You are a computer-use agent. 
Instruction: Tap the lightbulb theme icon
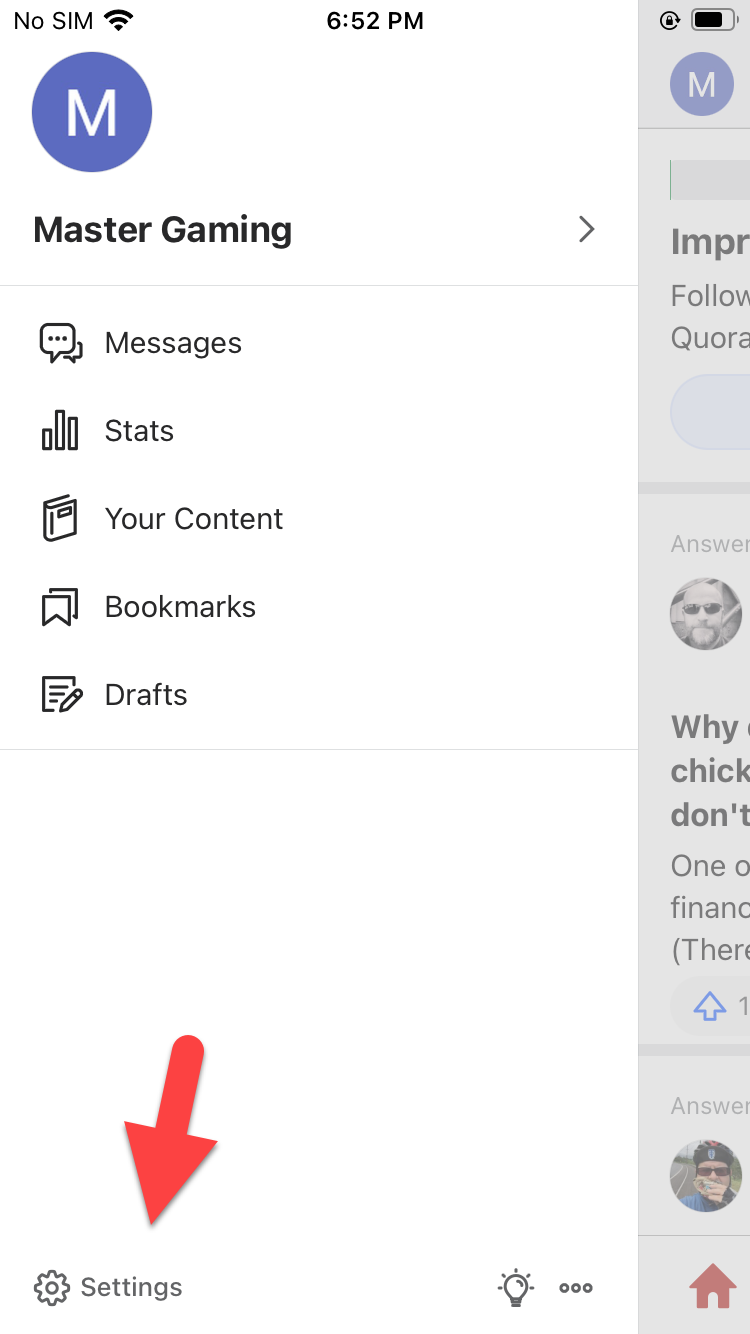click(515, 1287)
